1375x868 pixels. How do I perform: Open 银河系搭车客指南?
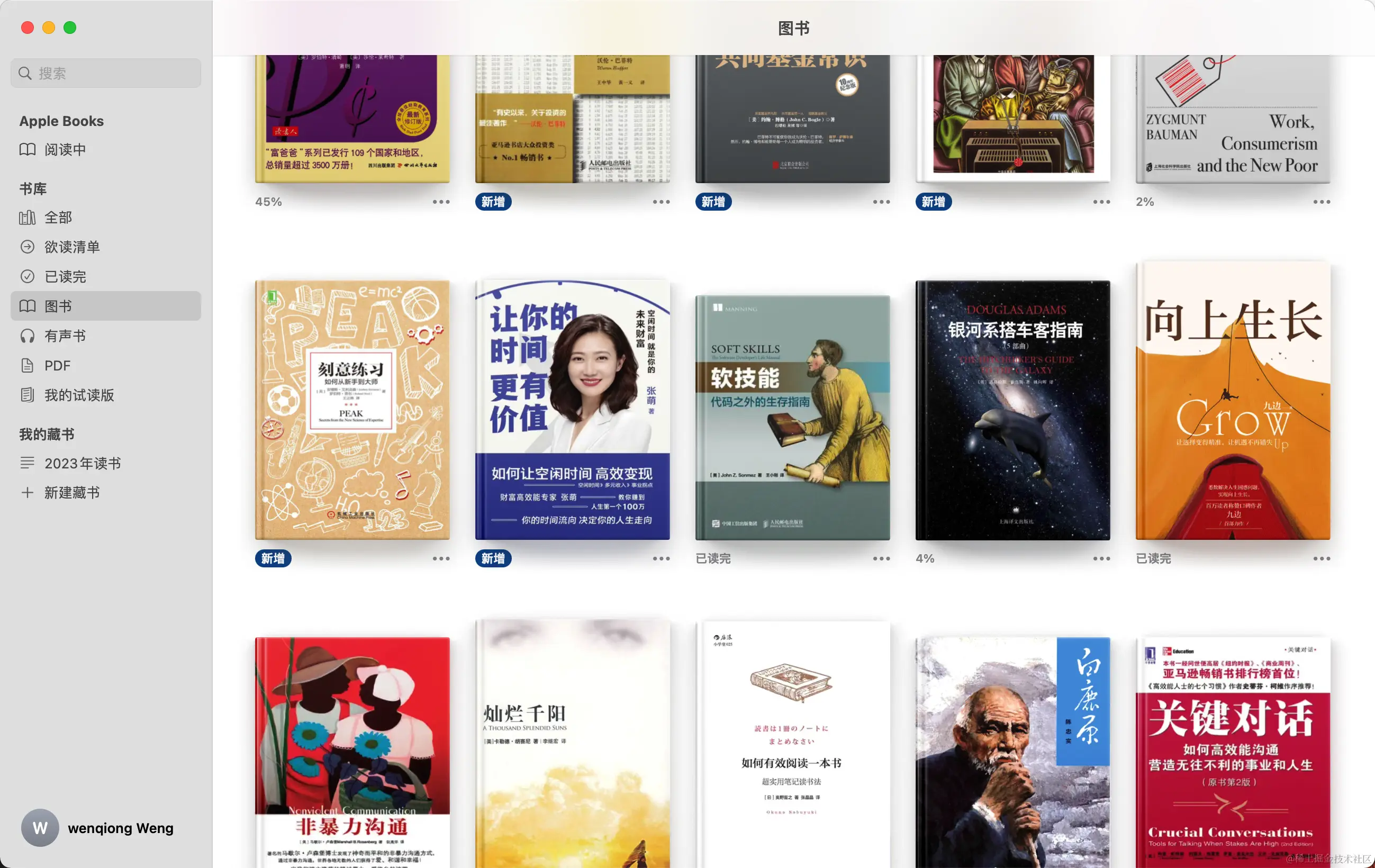1012,410
